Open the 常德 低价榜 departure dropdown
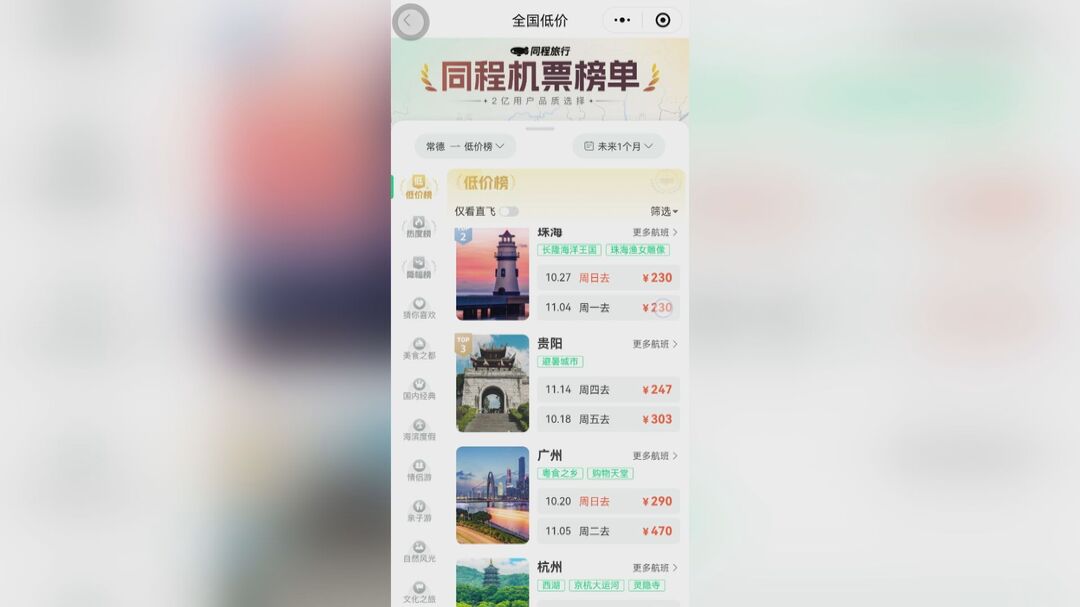 coord(465,146)
